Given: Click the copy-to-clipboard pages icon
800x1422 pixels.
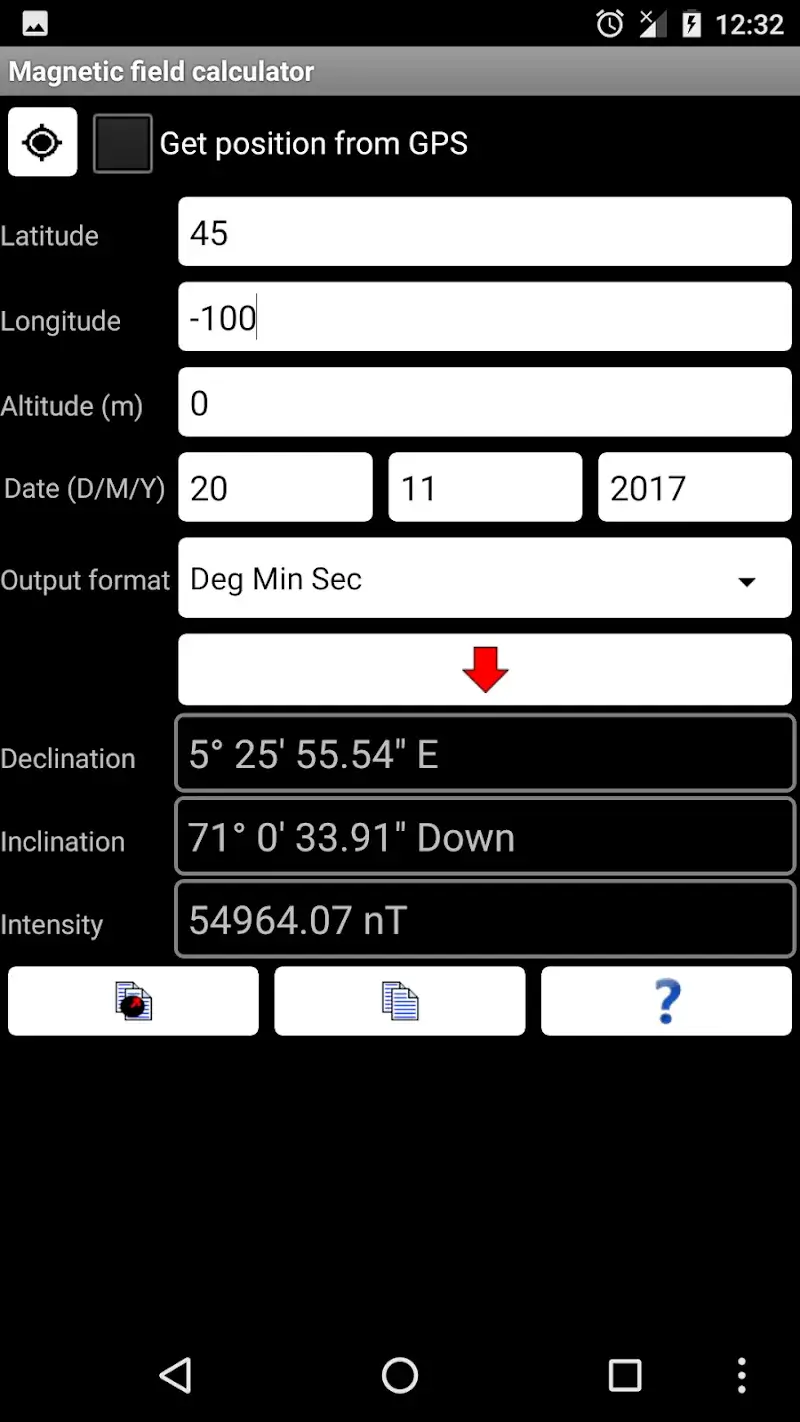Looking at the screenshot, I should (399, 1000).
